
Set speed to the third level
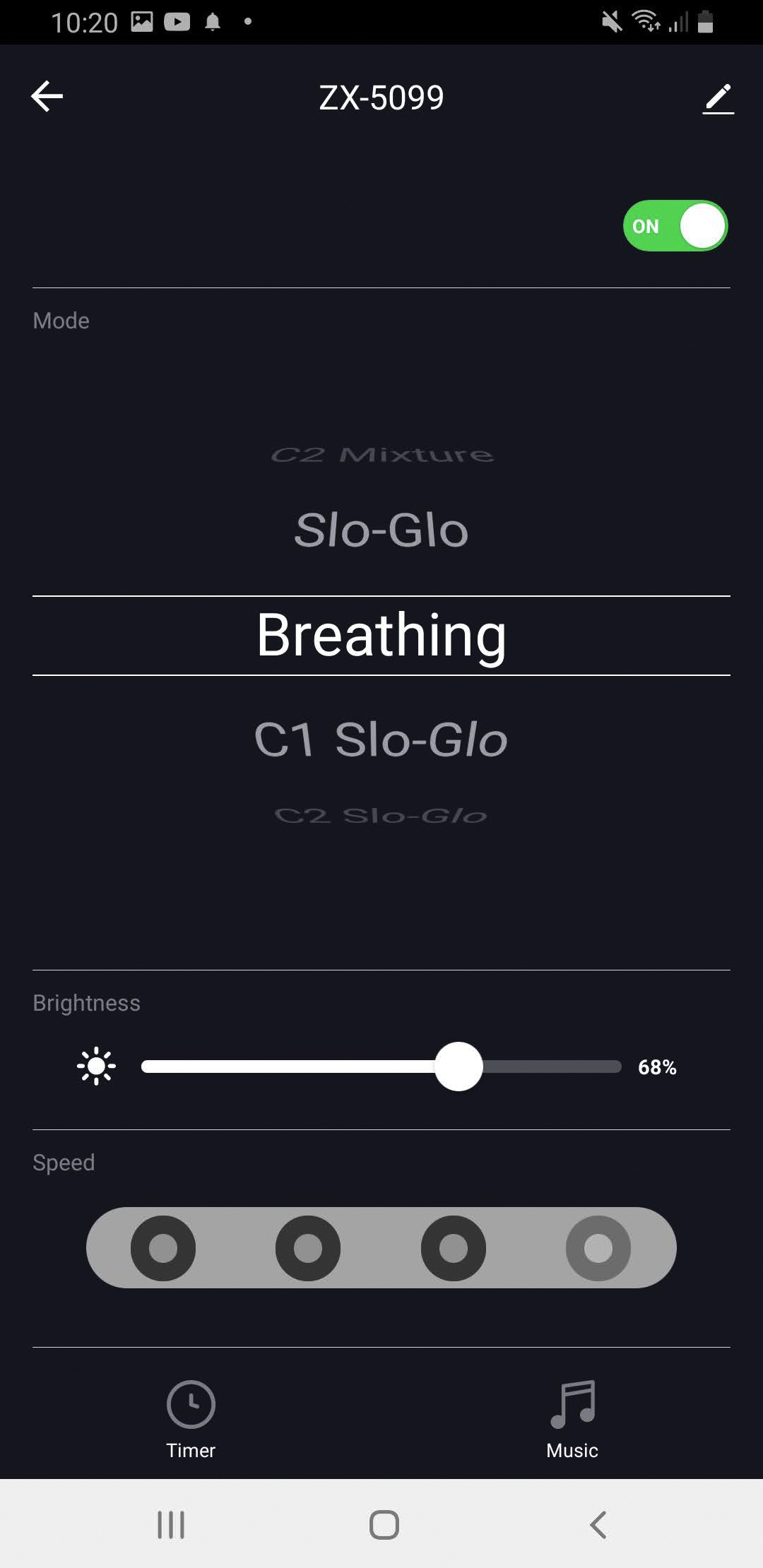[x=454, y=1248]
